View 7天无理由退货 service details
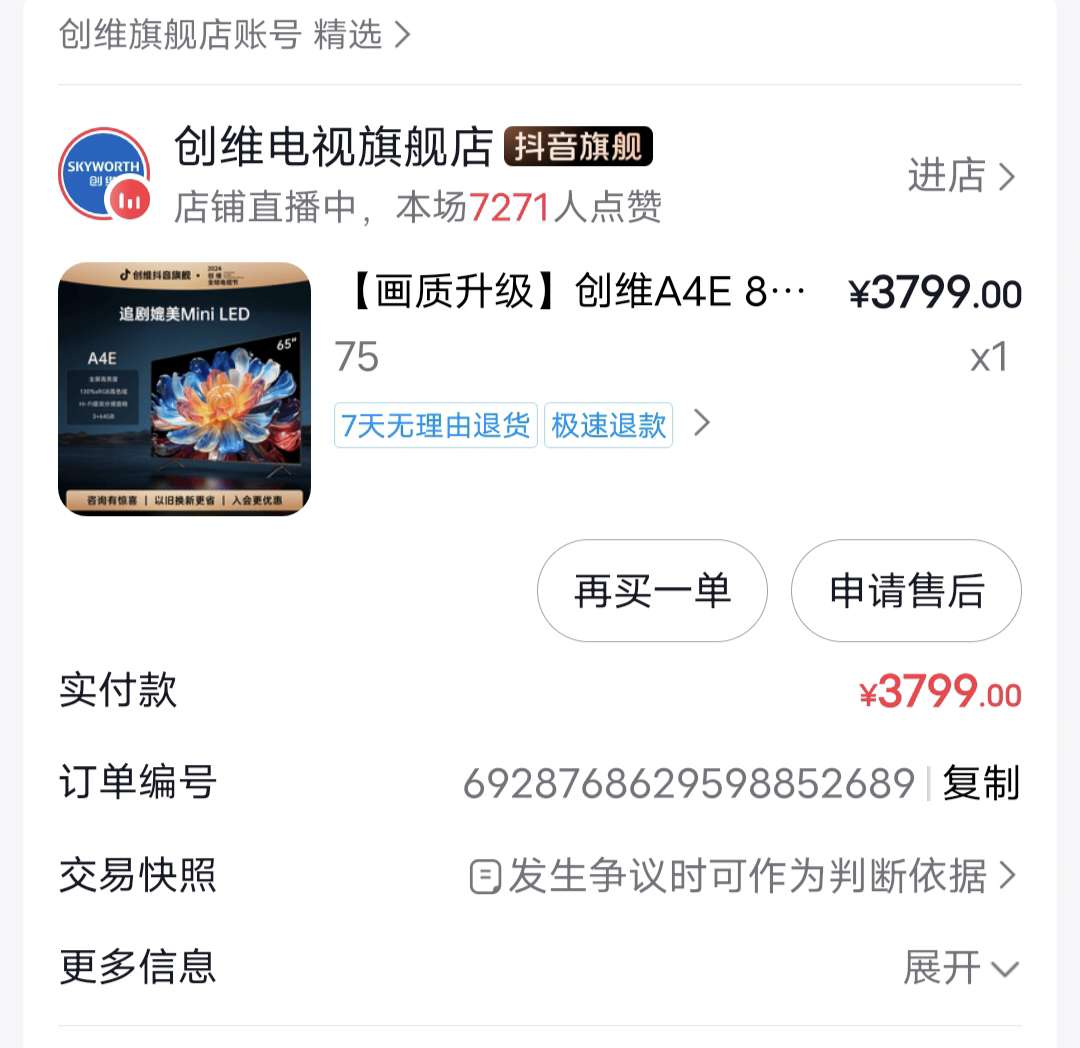 (x=436, y=425)
